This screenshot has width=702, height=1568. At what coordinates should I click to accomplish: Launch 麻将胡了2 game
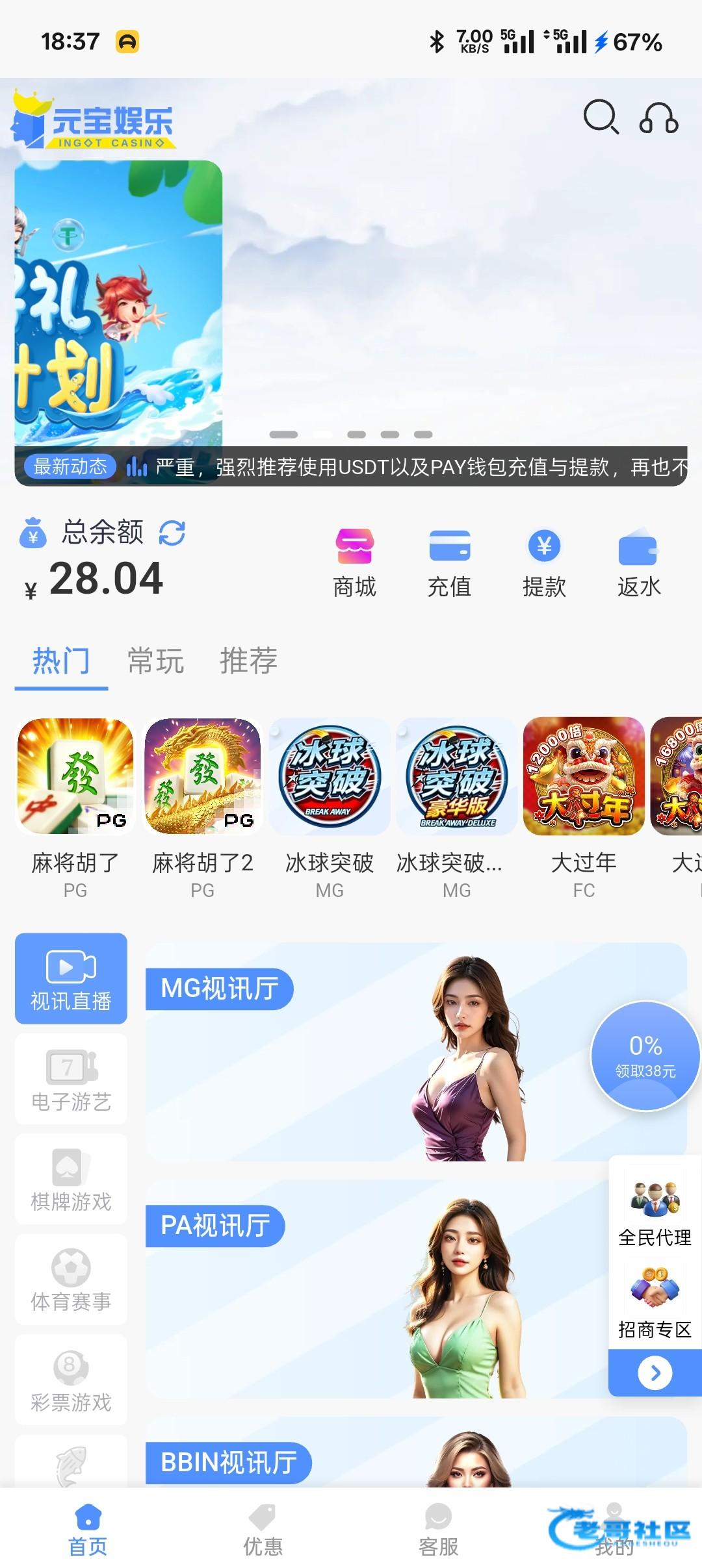203,776
